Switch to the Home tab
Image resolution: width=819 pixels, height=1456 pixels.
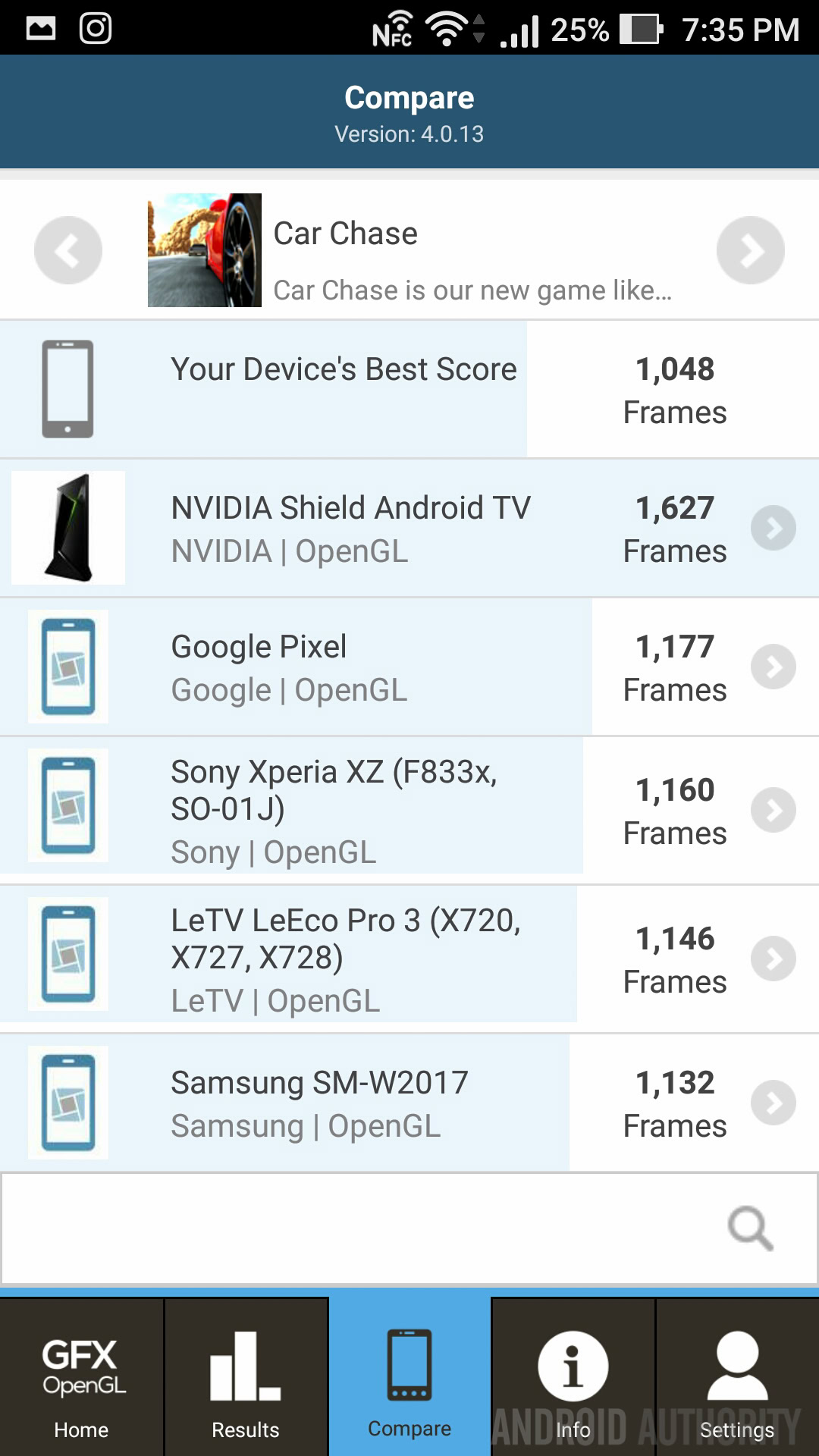82,1377
